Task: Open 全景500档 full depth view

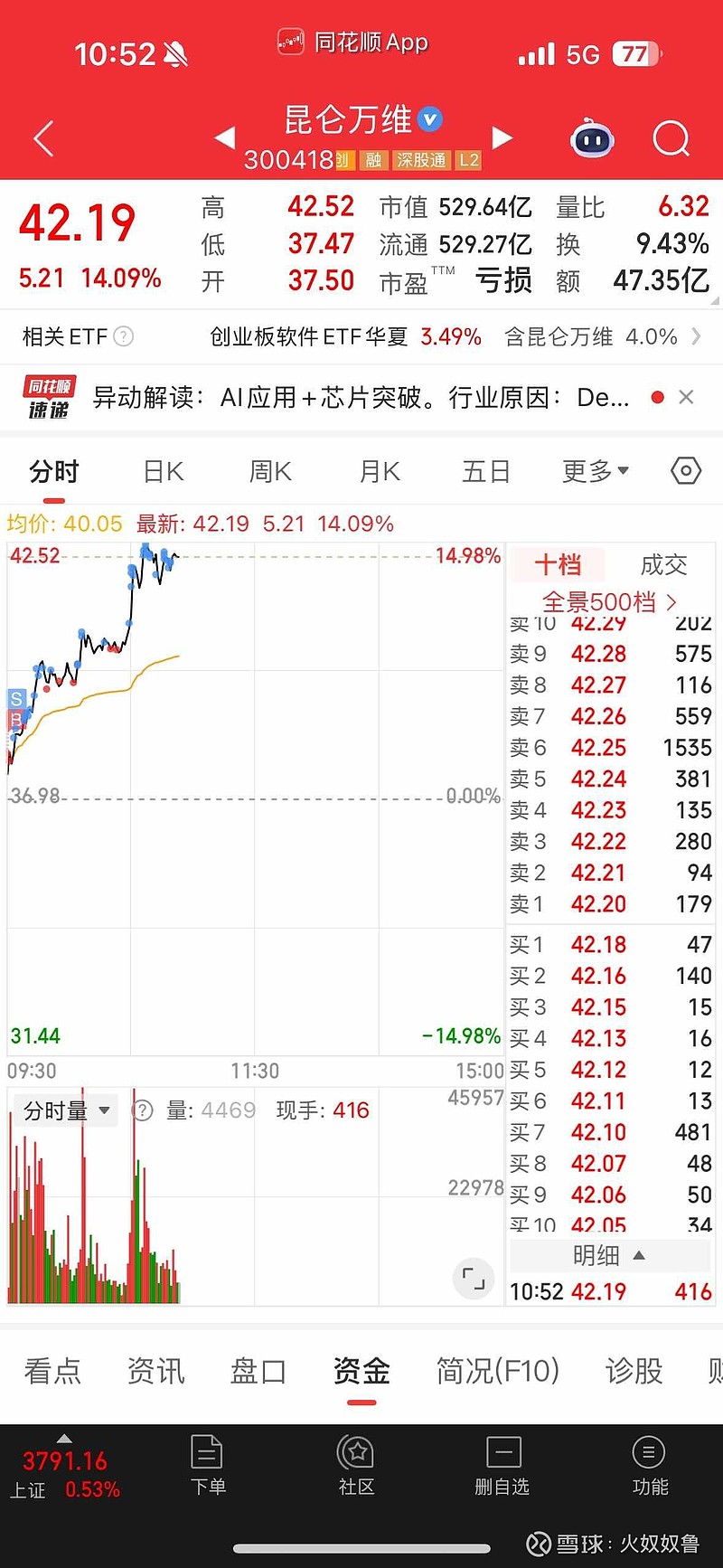Action: (x=609, y=601)
